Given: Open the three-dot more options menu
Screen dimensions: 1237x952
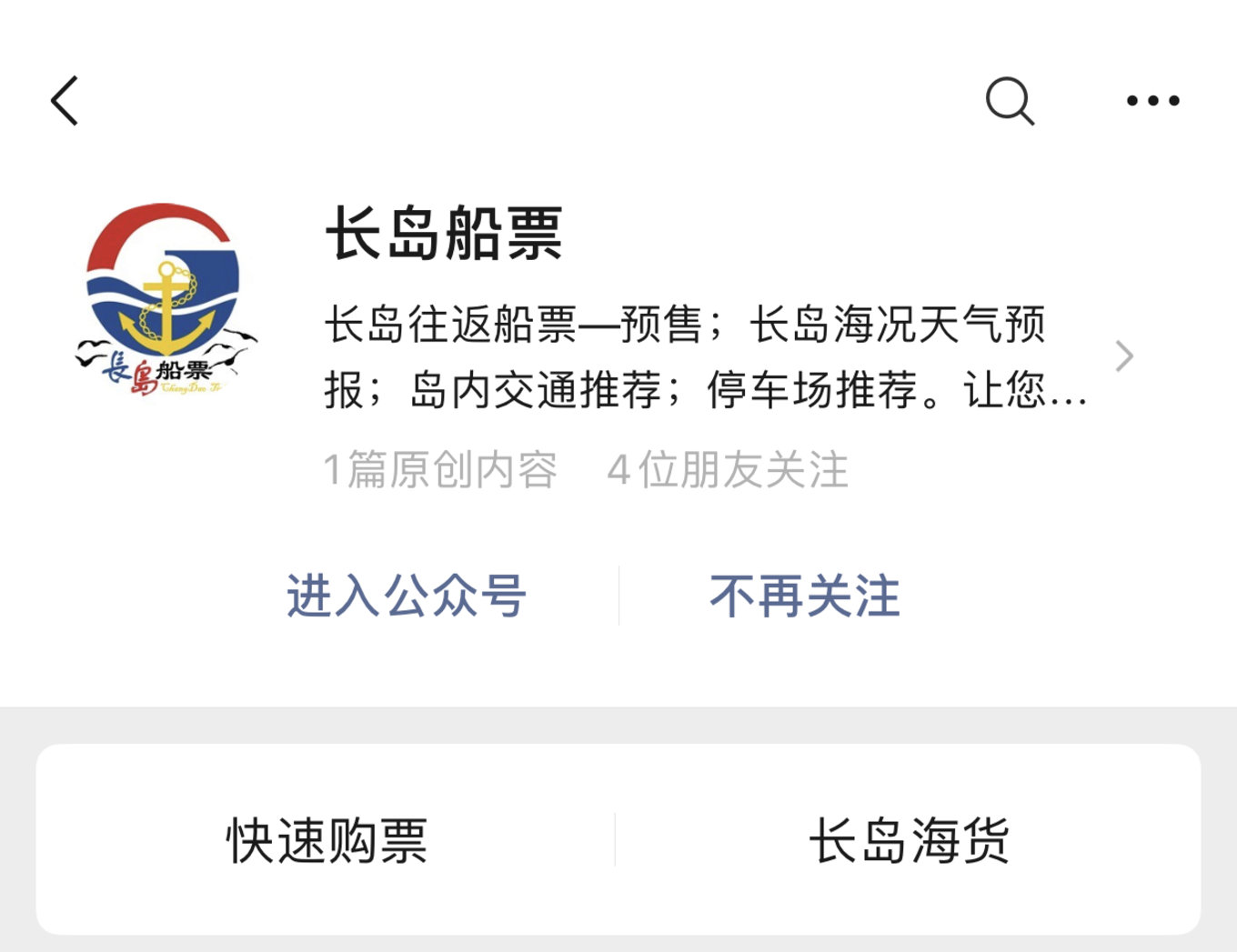Looking at the screenshot, I should pyautogui.click(x=1152, y=100).
